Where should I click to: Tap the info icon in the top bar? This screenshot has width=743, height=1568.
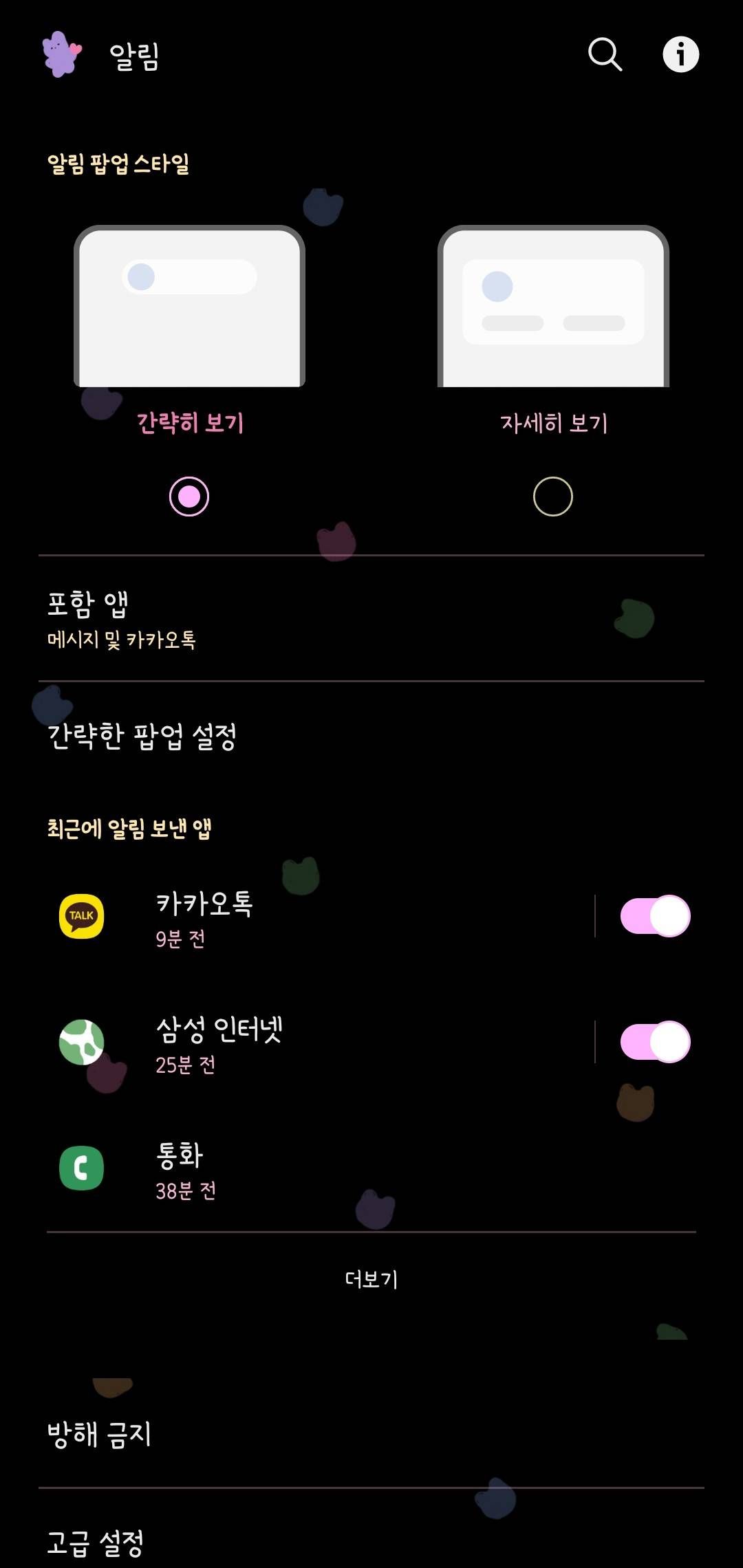point(680,54)
